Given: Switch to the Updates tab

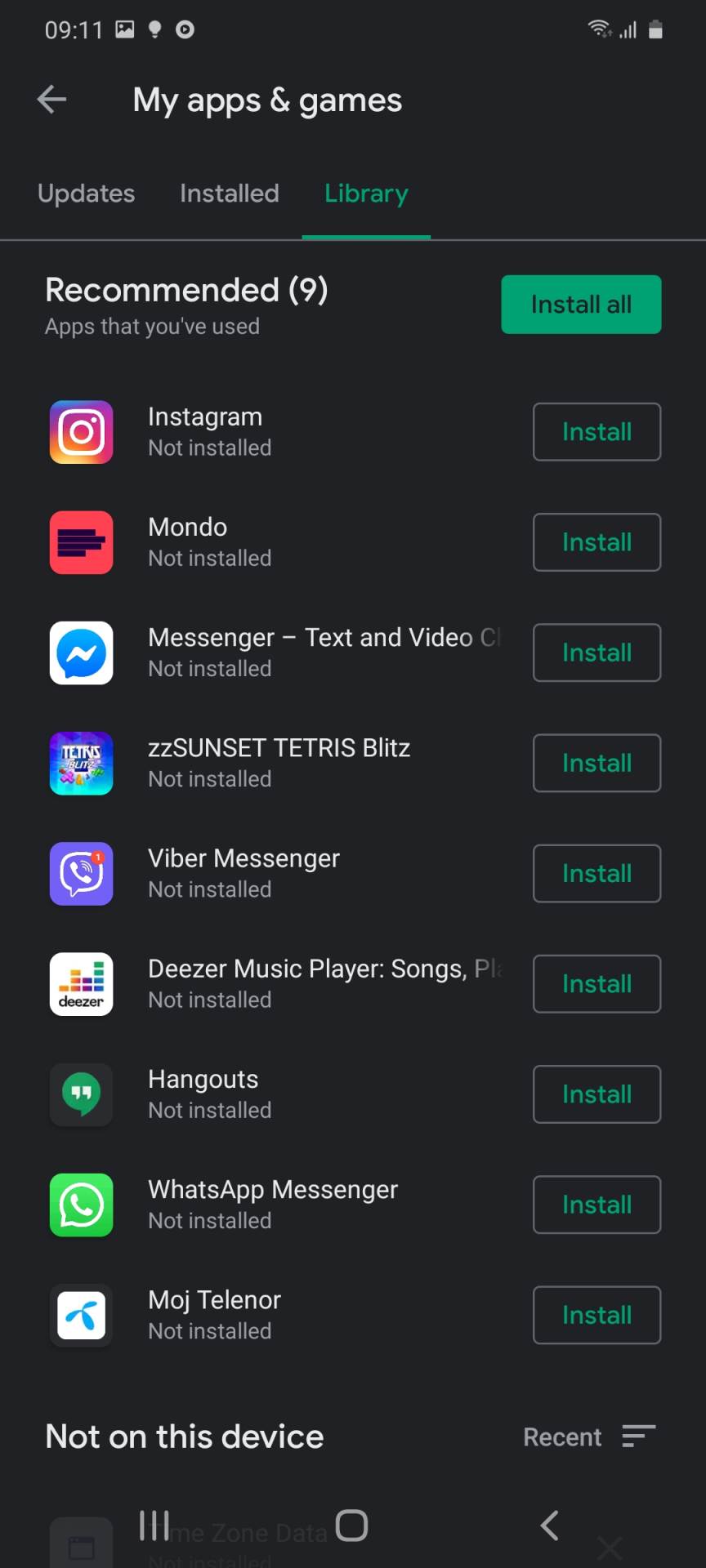Looking at the screenshot, I should pyautogui.click(x=86, y=194).
